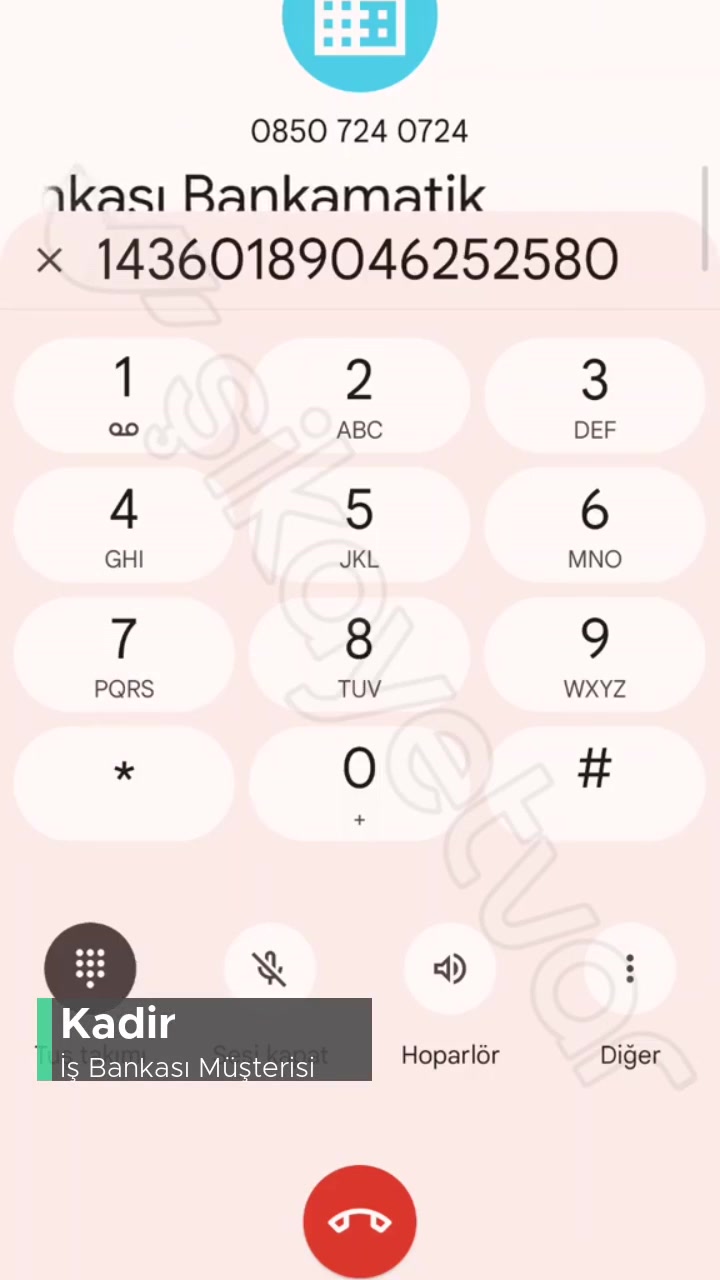The width and height of the screenshot is (720, 1280).
Task: Dial digit 1 on the keypad
Action: click(124, 396)
